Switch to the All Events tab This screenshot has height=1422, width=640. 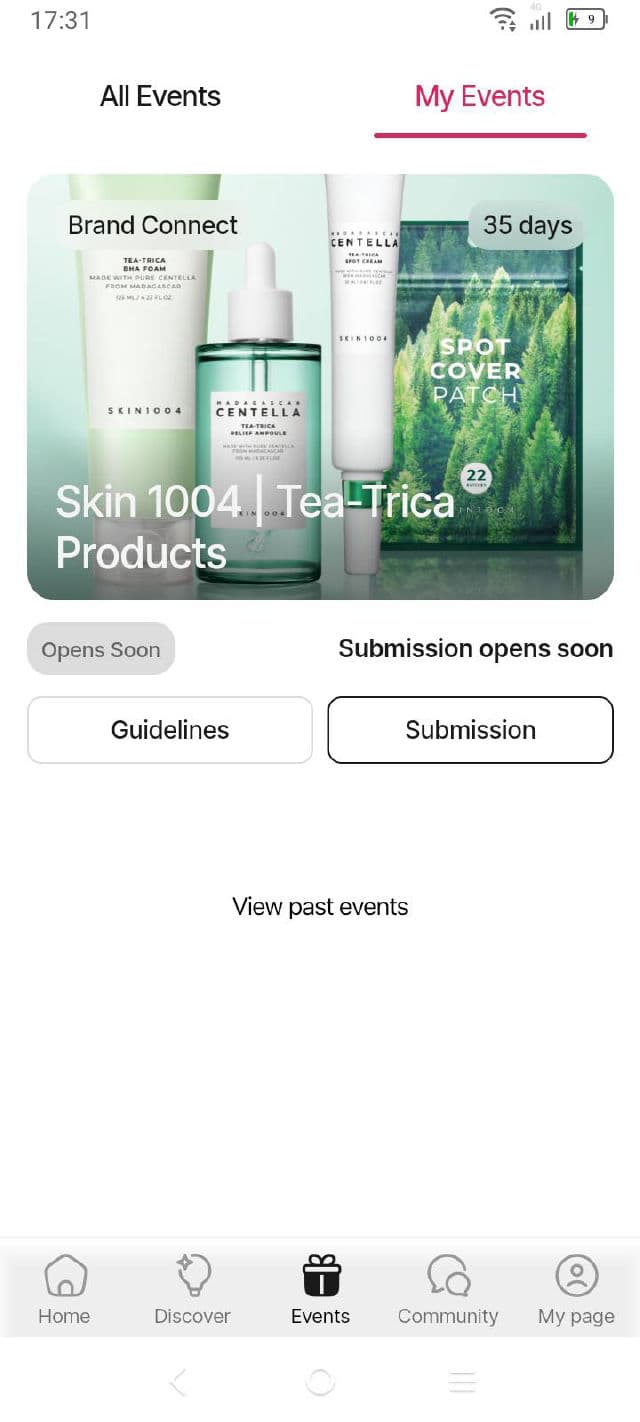[160, 97]
